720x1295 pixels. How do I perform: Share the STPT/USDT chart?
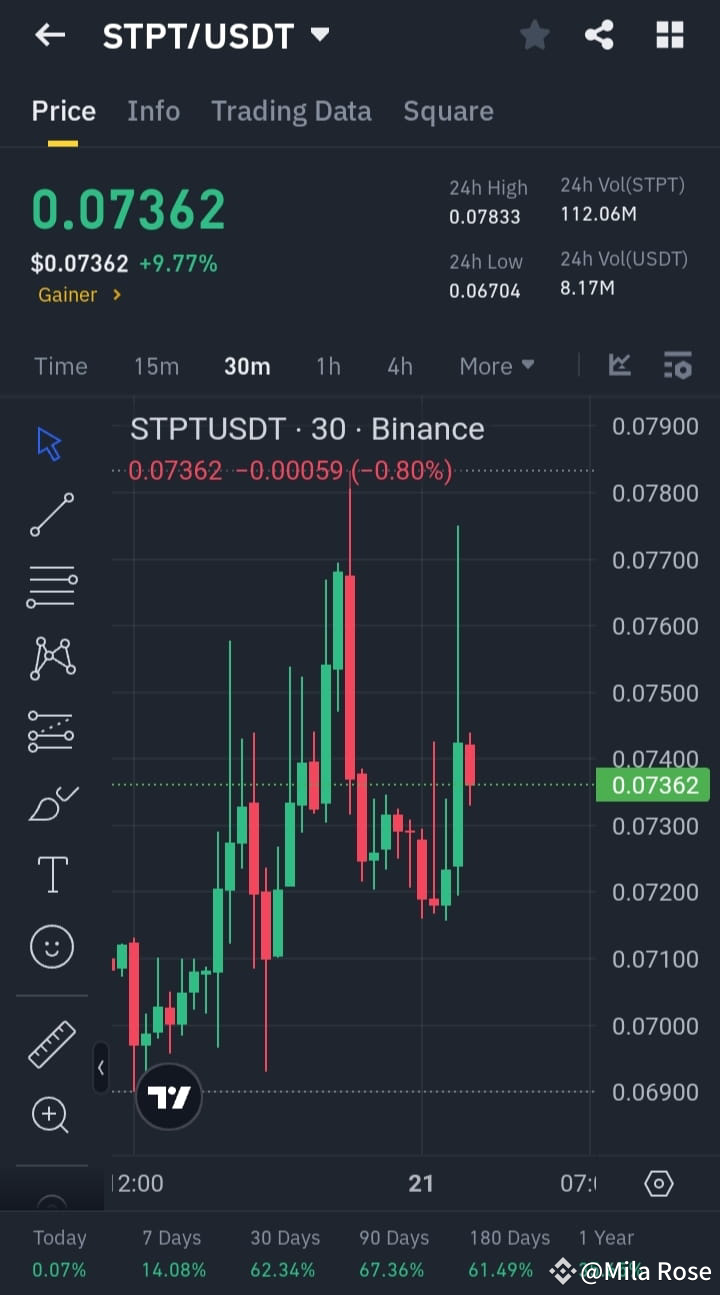[x=599, y=35]
